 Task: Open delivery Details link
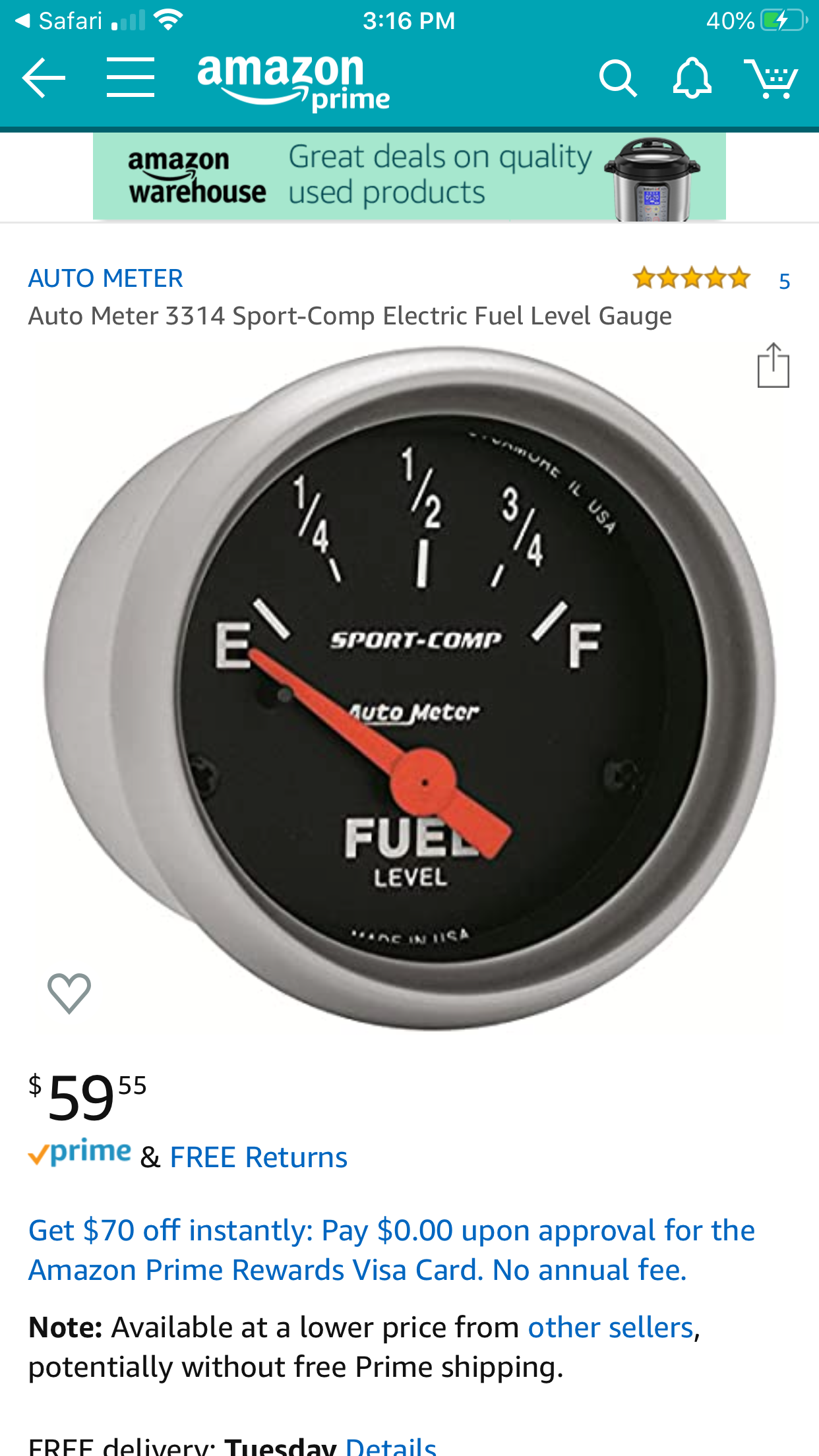(x=390, y=1445)
